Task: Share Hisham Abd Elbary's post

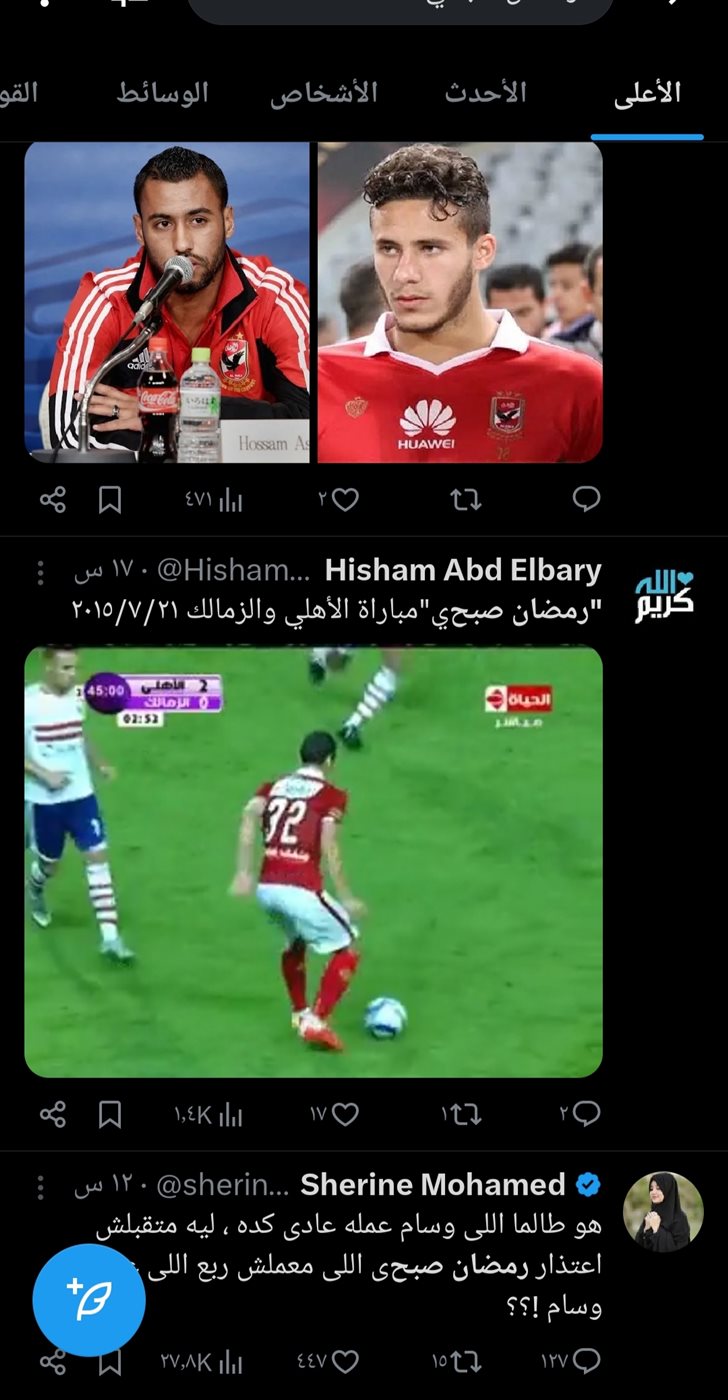Action: [53, 1114]
